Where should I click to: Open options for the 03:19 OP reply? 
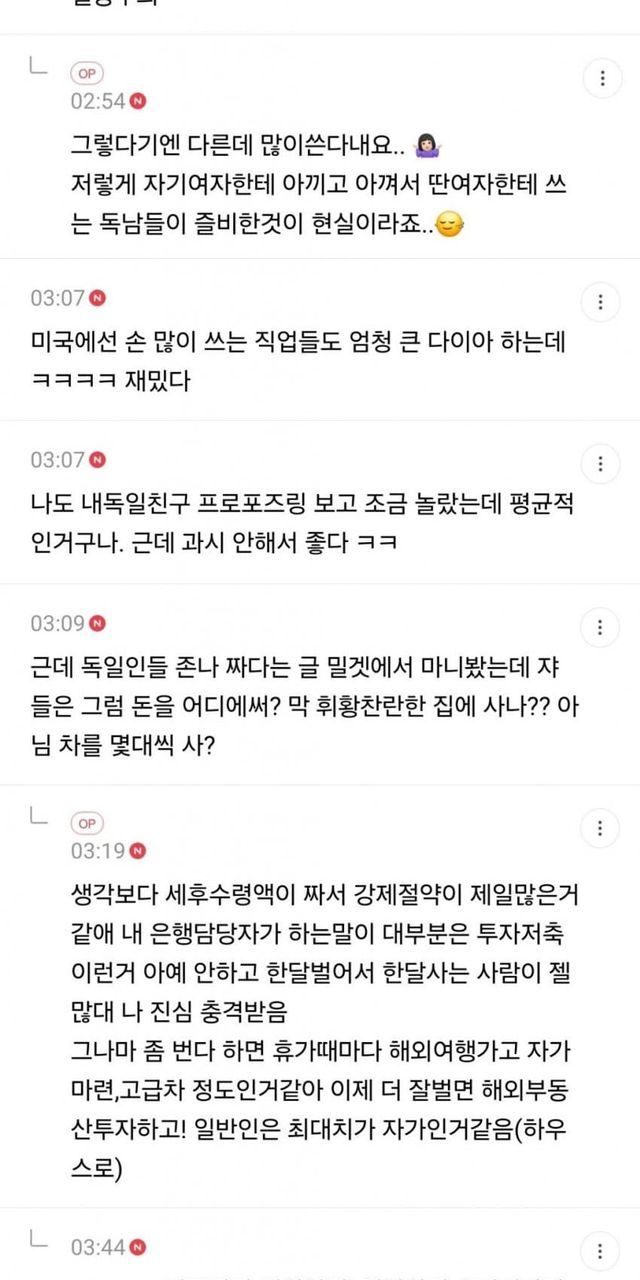click(601, 829)
